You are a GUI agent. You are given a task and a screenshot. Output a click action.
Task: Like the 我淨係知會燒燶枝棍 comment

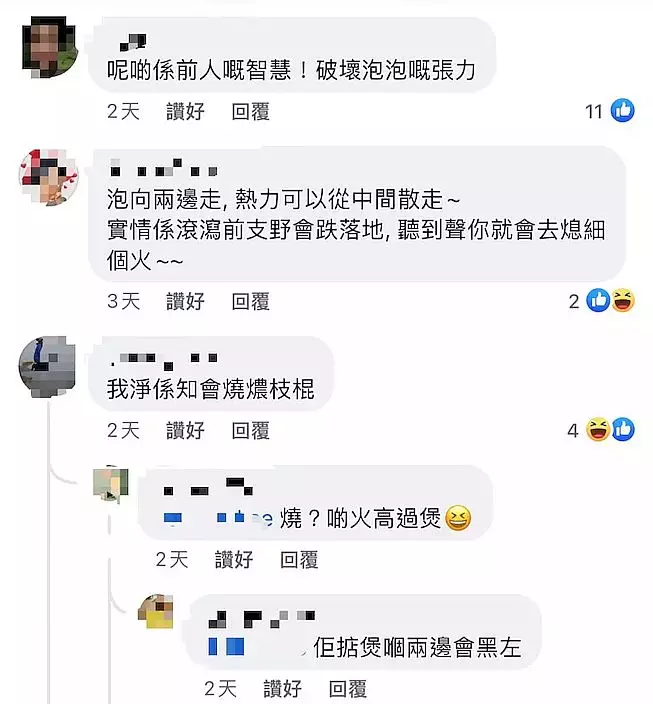(185, 430)
